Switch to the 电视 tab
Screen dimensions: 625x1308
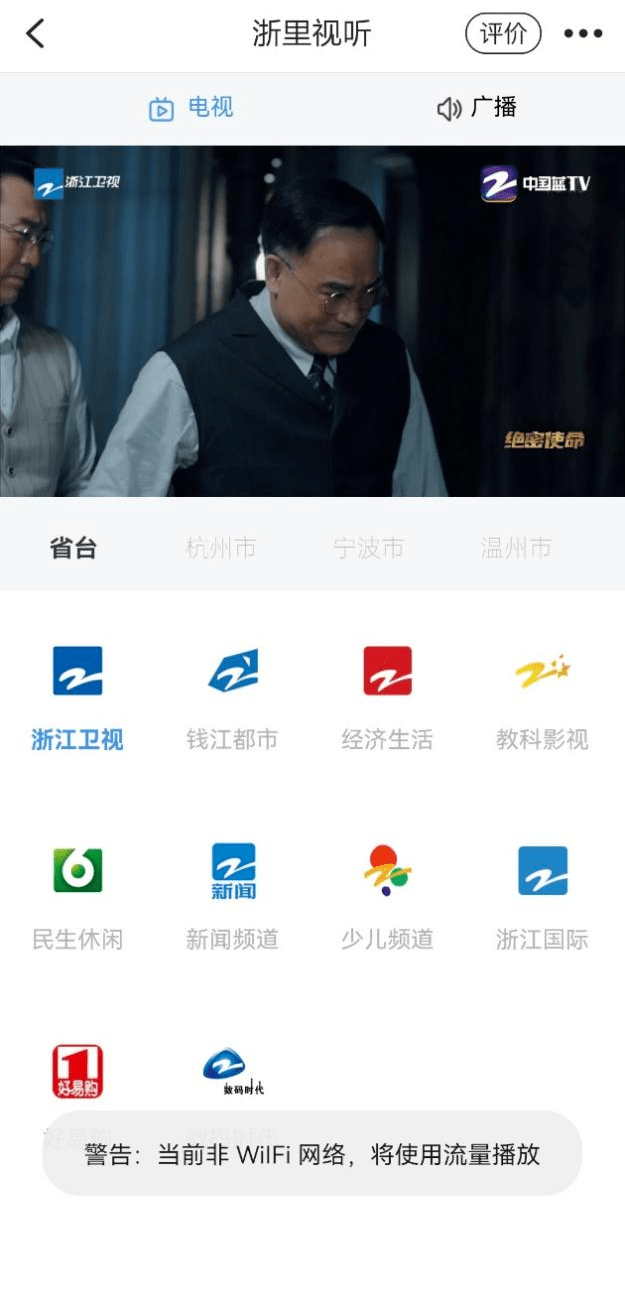[191, 108]
